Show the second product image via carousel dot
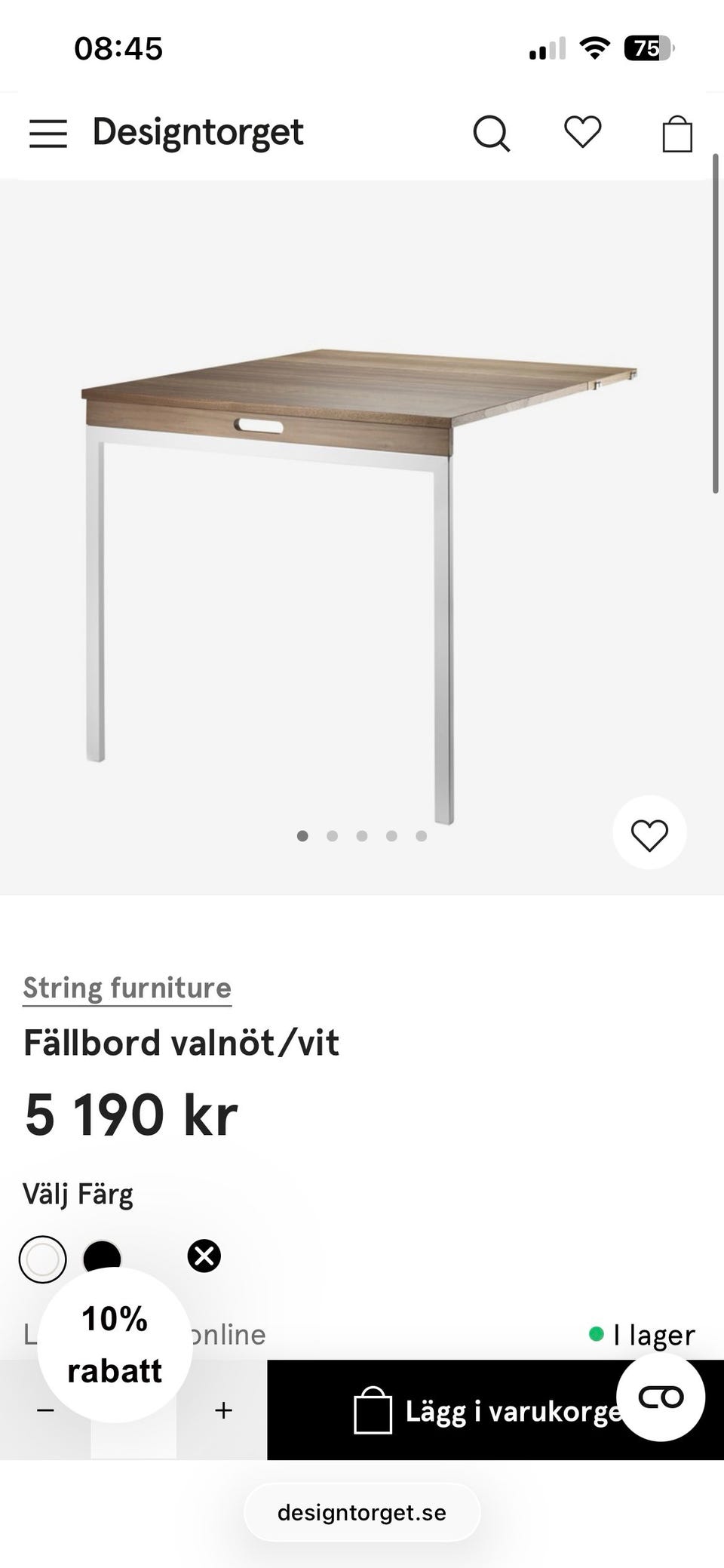This screenshot has width=724, height=1568. (332, 835)
